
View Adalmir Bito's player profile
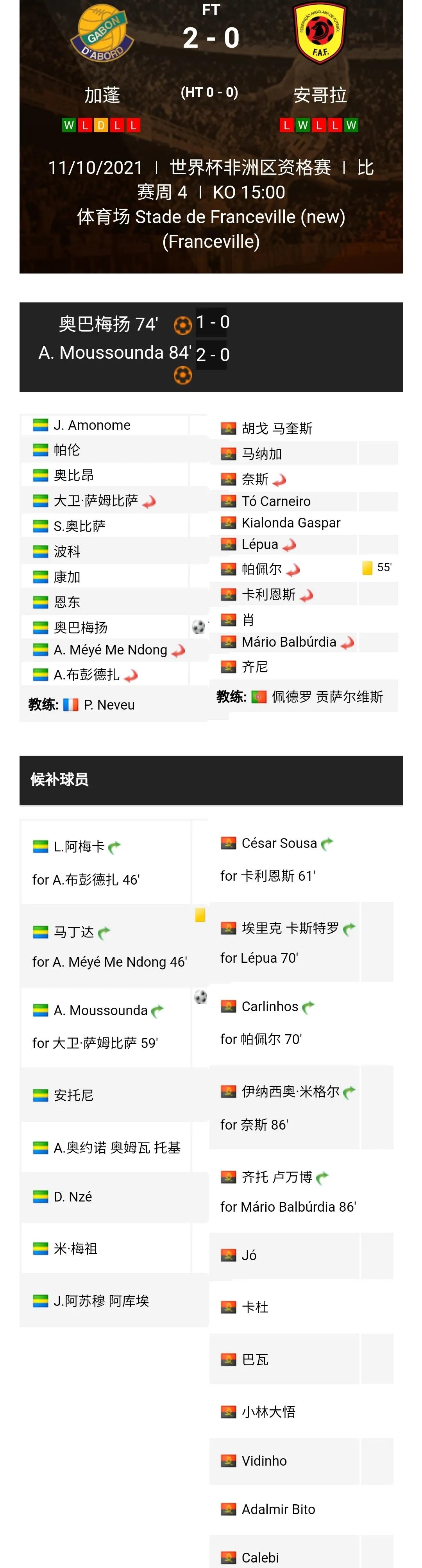(278, 1509)
